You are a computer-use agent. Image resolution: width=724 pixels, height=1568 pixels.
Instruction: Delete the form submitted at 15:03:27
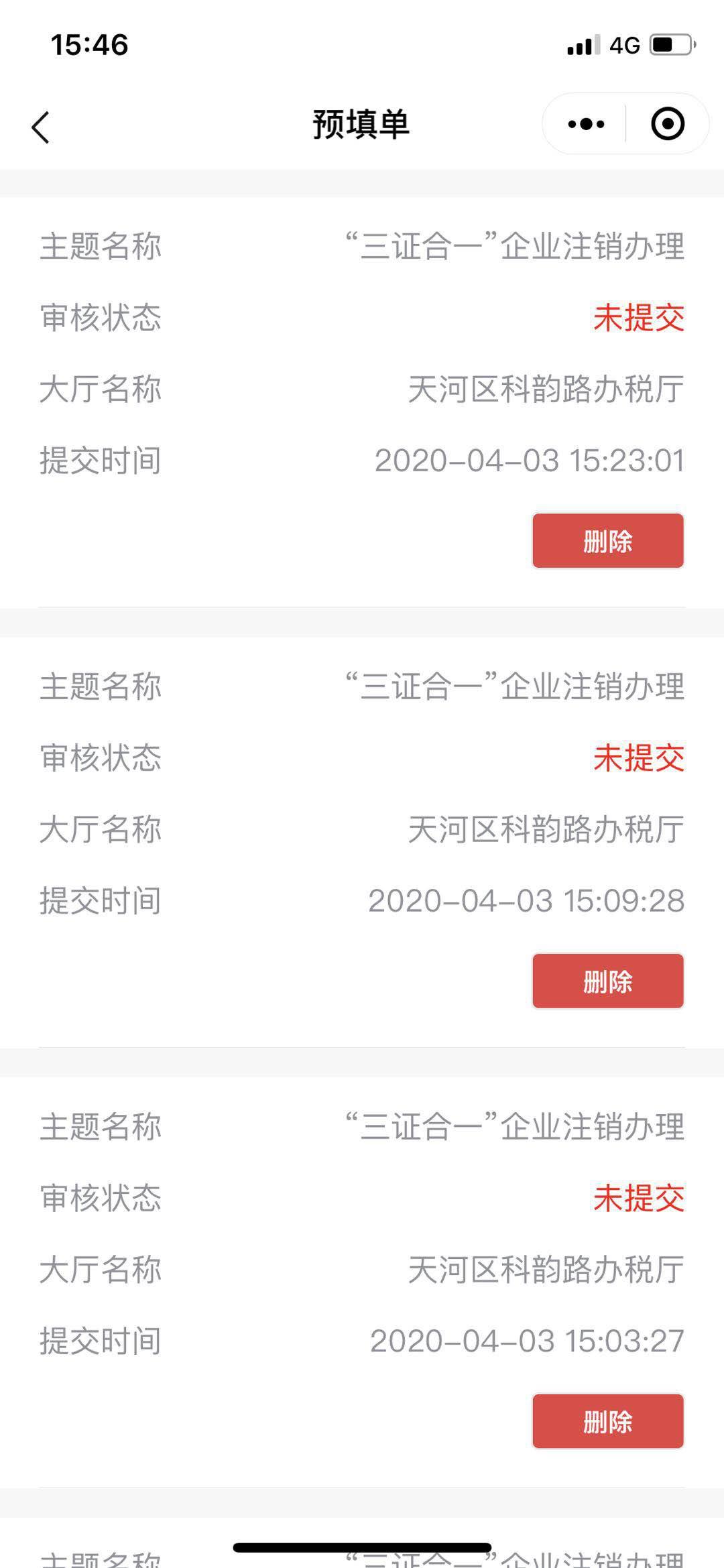[607, 1421]
